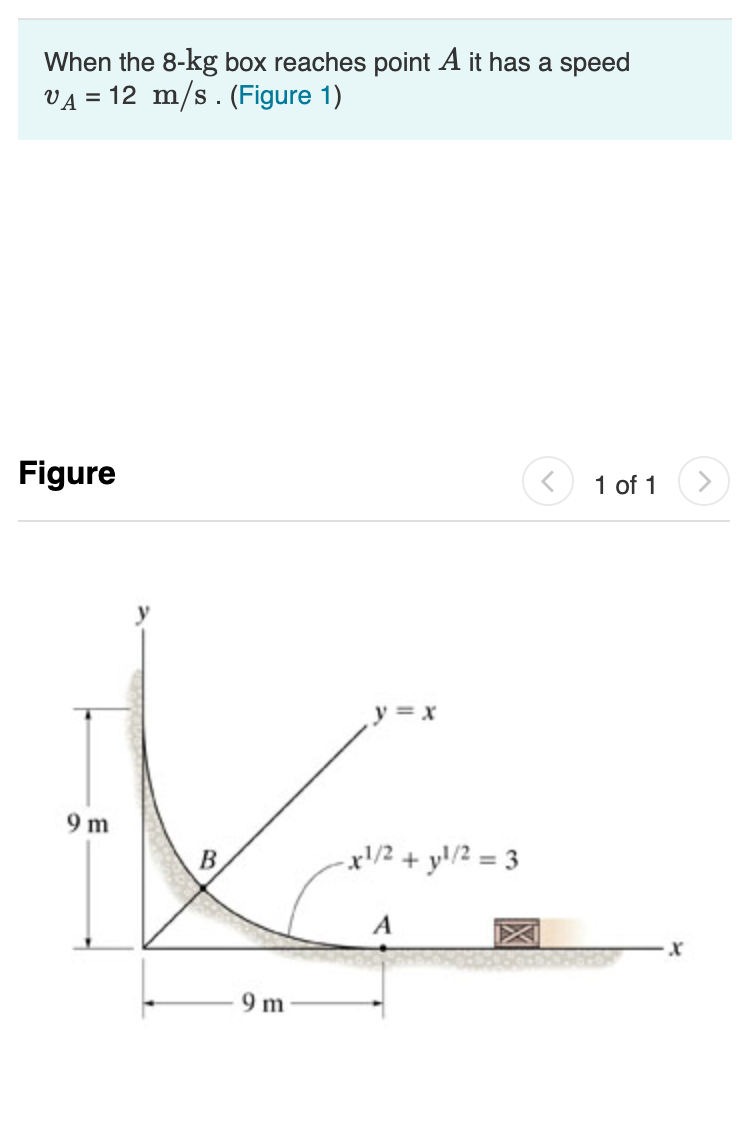This screenshot has width=744, height=1138.
Task: Select the box icon on the x-axis
Action: [x=517, y=934]
